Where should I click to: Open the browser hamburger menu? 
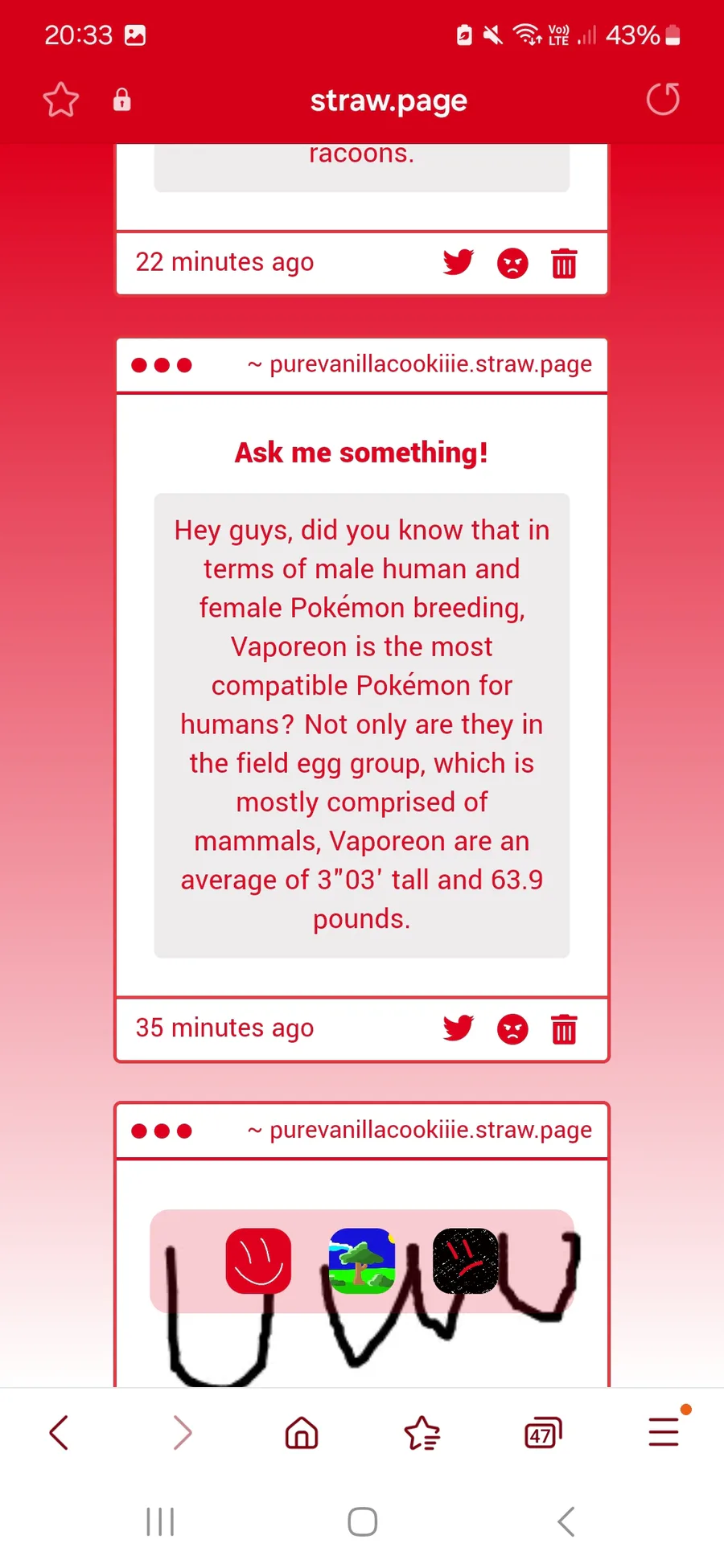(x=664, y=1431)
